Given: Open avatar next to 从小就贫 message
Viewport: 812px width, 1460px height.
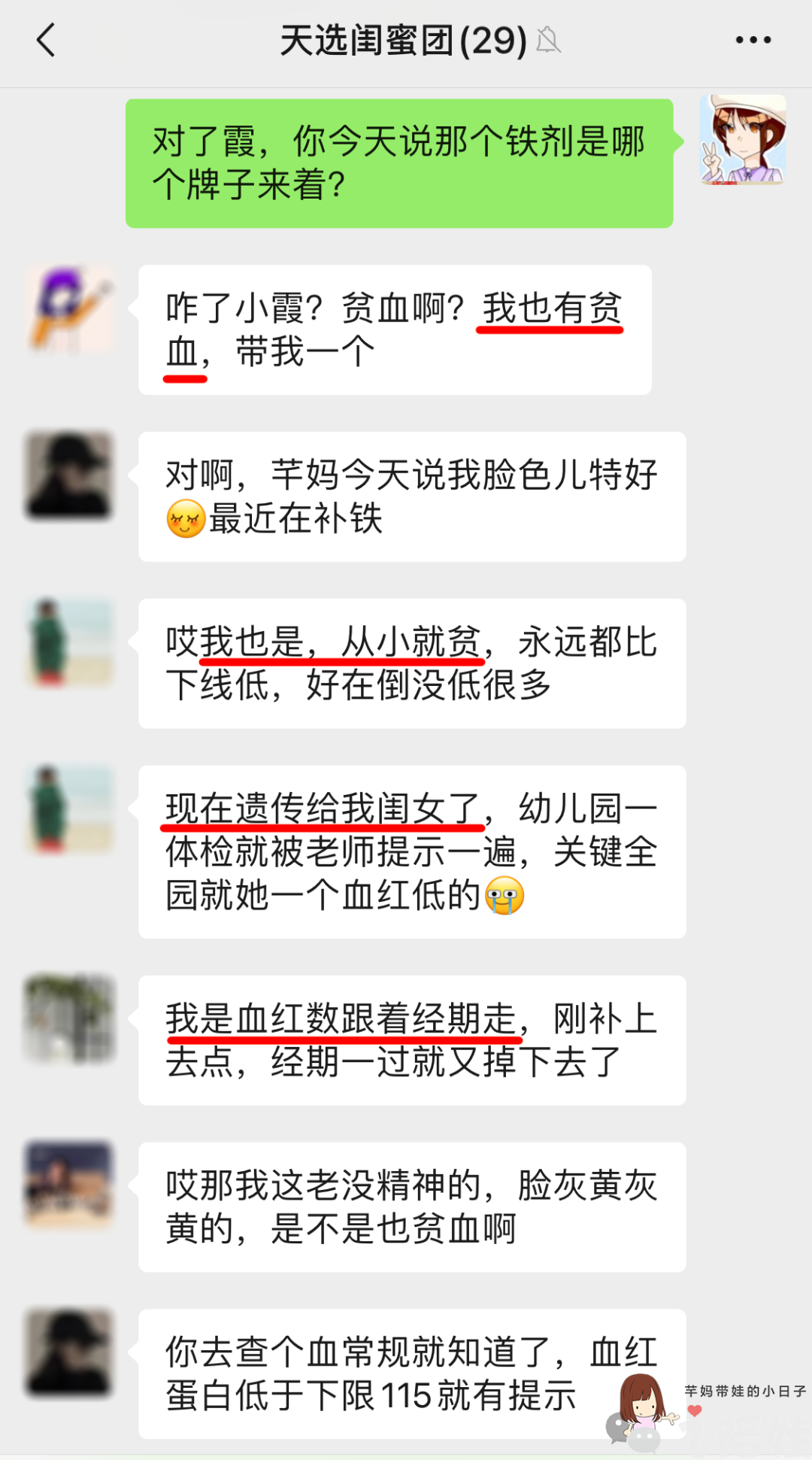Looking at the screenshot, I should click(69, 642).
